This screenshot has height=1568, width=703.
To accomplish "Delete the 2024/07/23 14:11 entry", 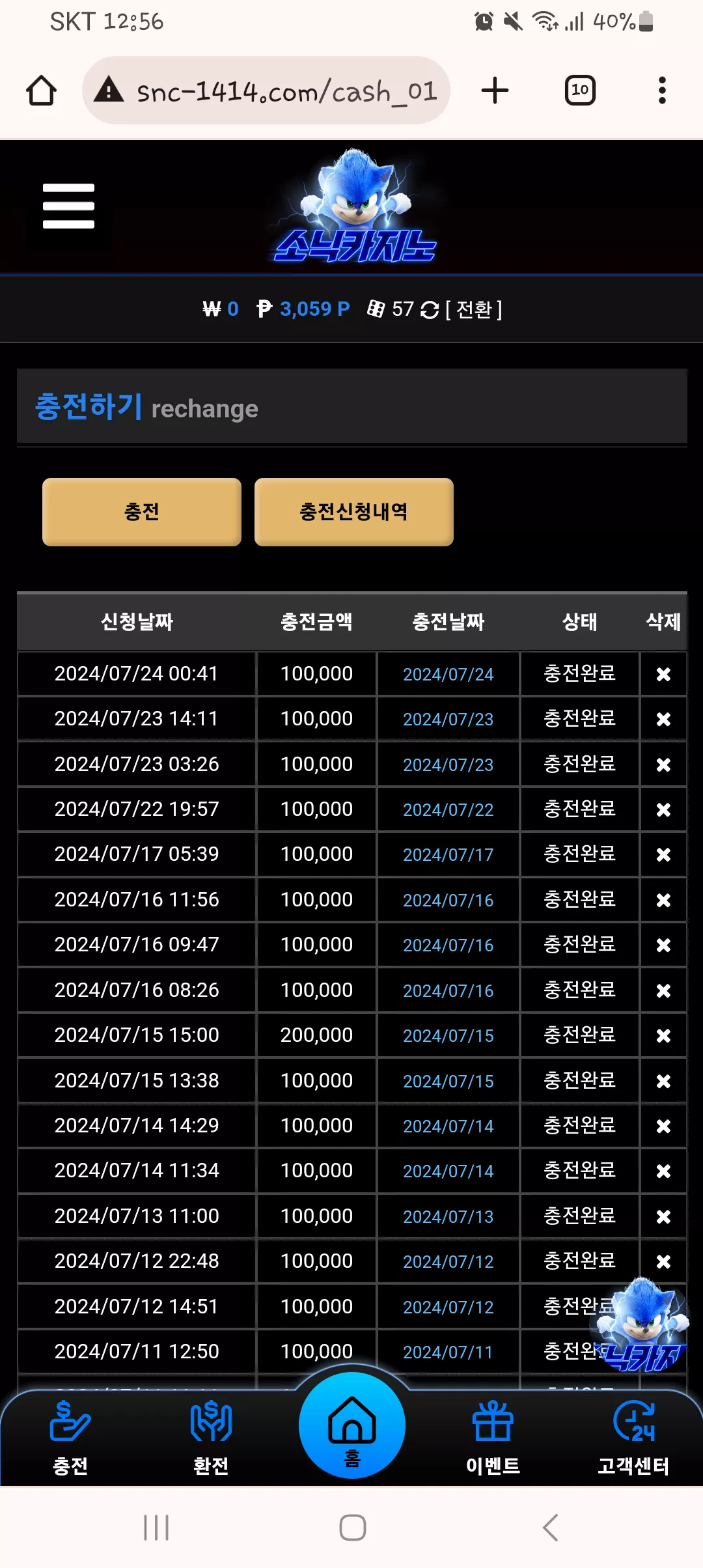I will point(663,719).
